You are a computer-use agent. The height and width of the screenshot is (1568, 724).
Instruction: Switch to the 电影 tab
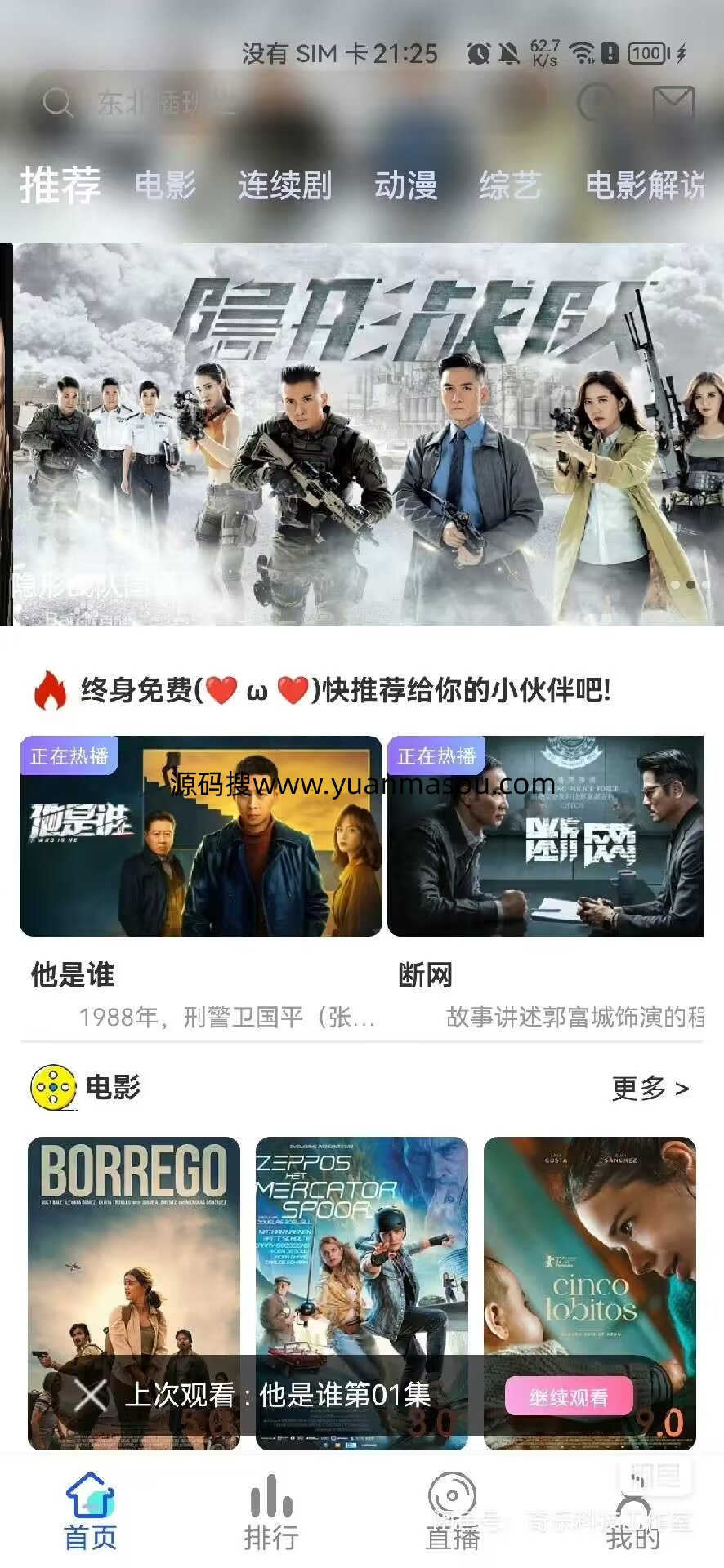[168, 185]
